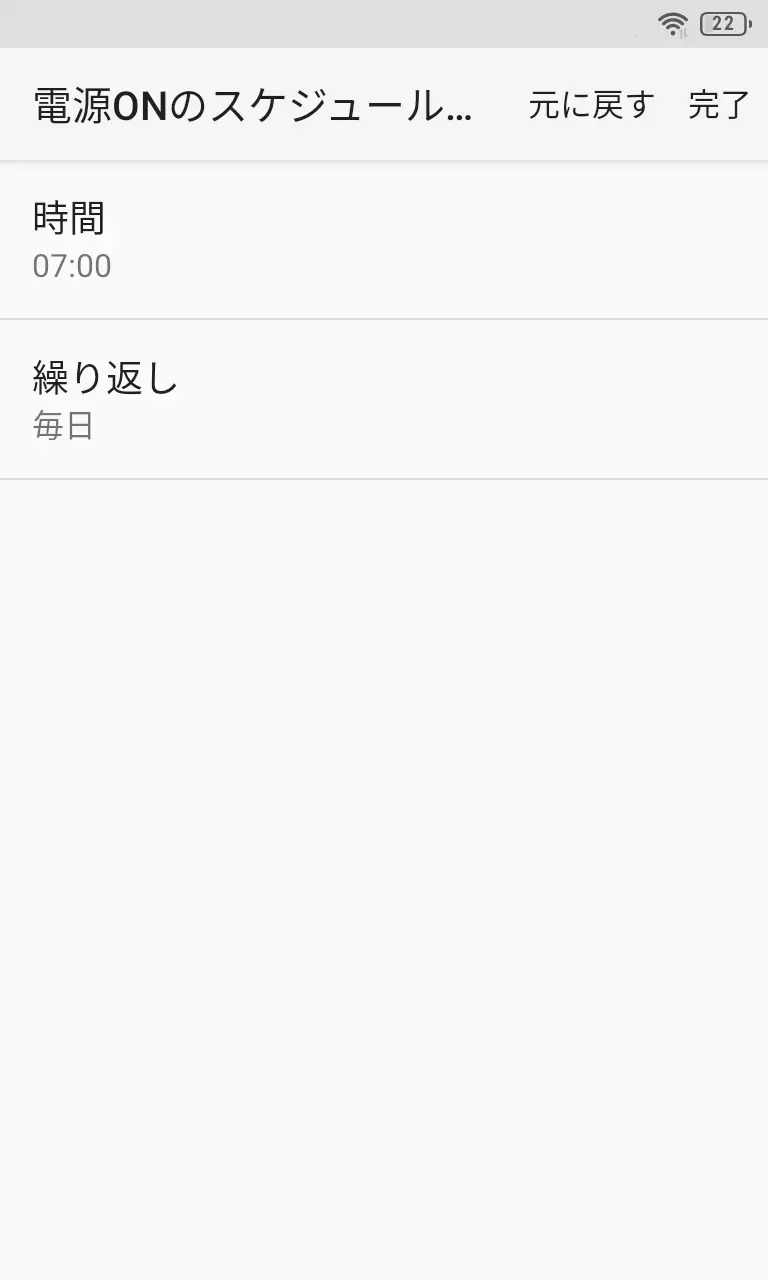The height and width of the screenshot is (1280, 768).
Task: Tap 元に戻す to revert changes
Action: (591, 104)
